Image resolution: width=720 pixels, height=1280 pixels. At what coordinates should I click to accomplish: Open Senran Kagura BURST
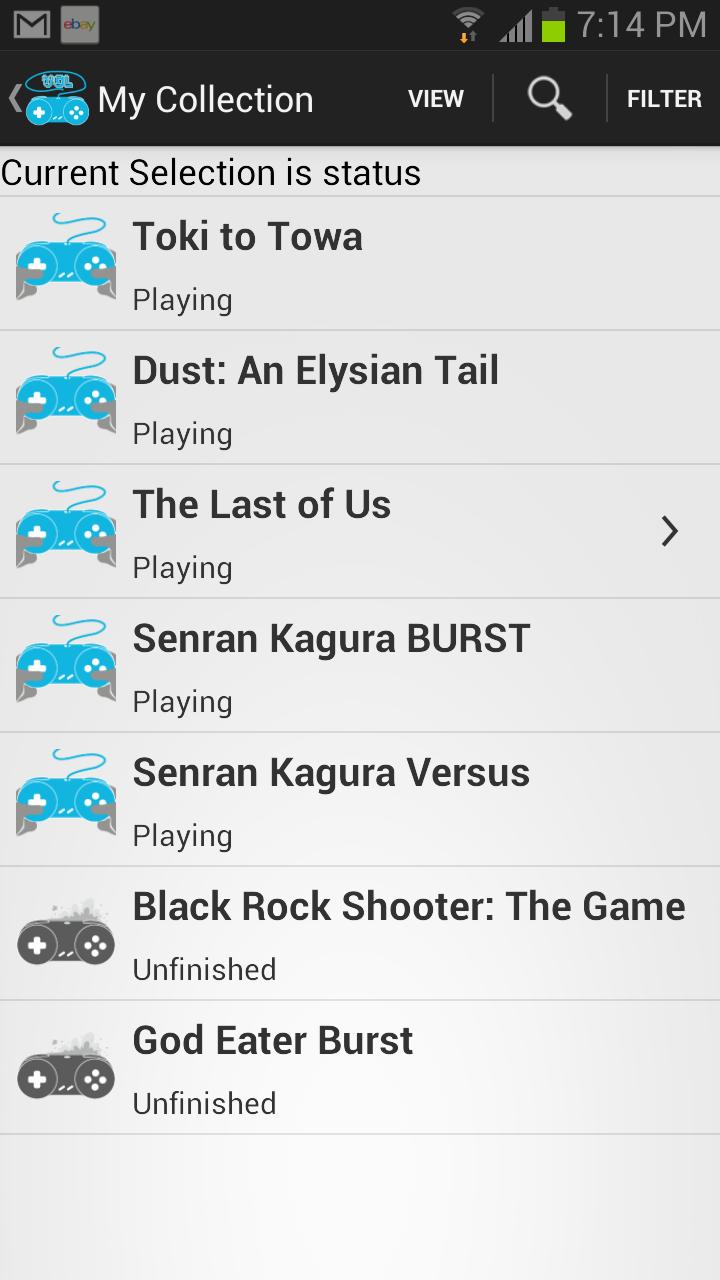click(x=360, y=666)
